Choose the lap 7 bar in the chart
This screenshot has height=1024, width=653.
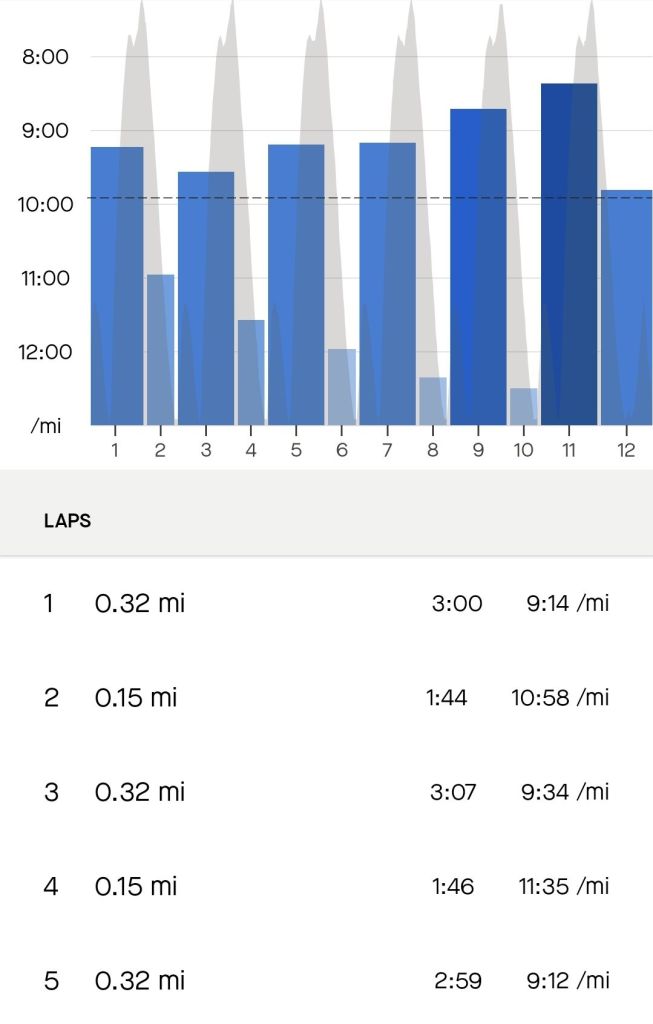(387, 284)
